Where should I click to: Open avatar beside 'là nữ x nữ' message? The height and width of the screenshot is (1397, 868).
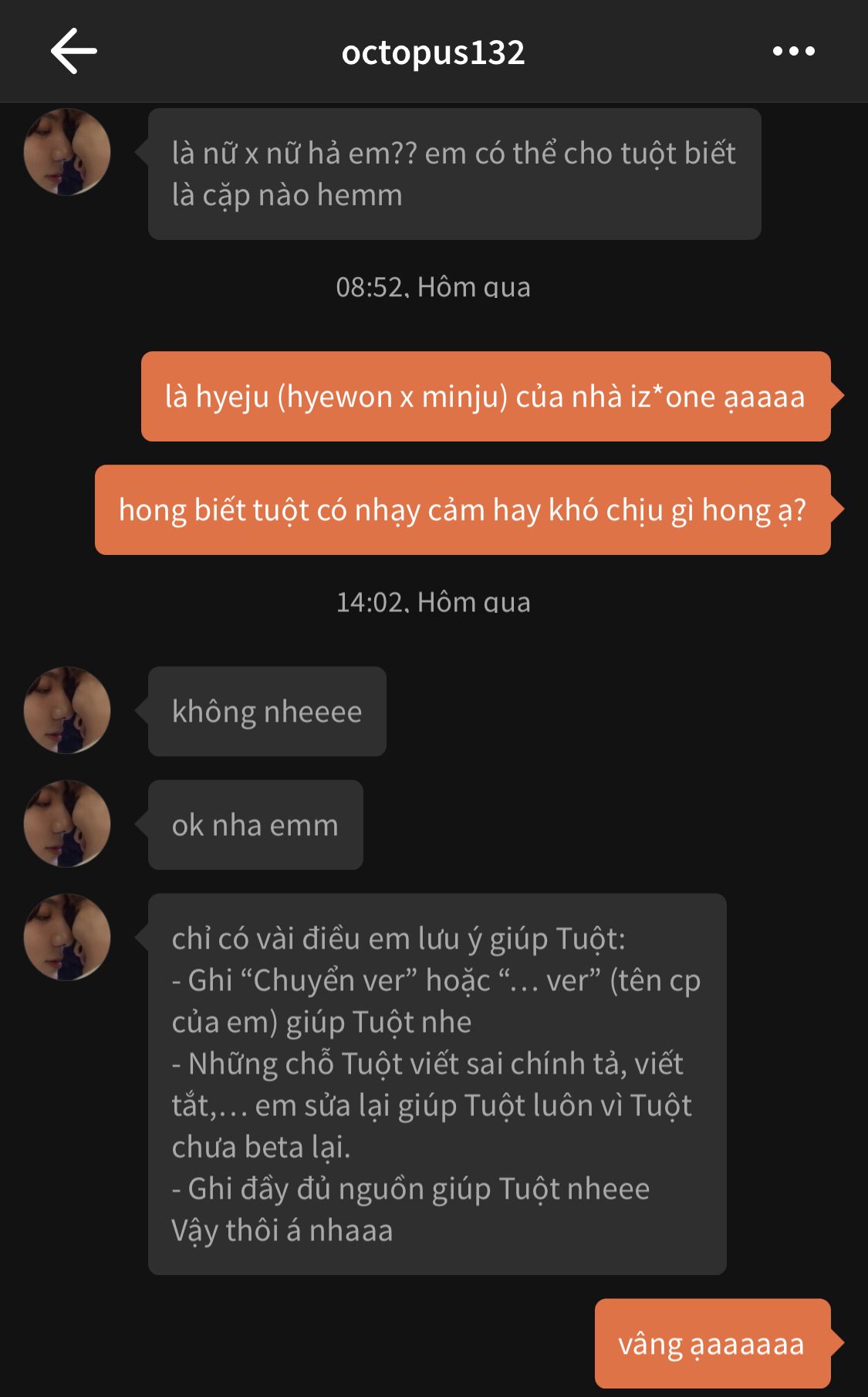coord(67,152)
